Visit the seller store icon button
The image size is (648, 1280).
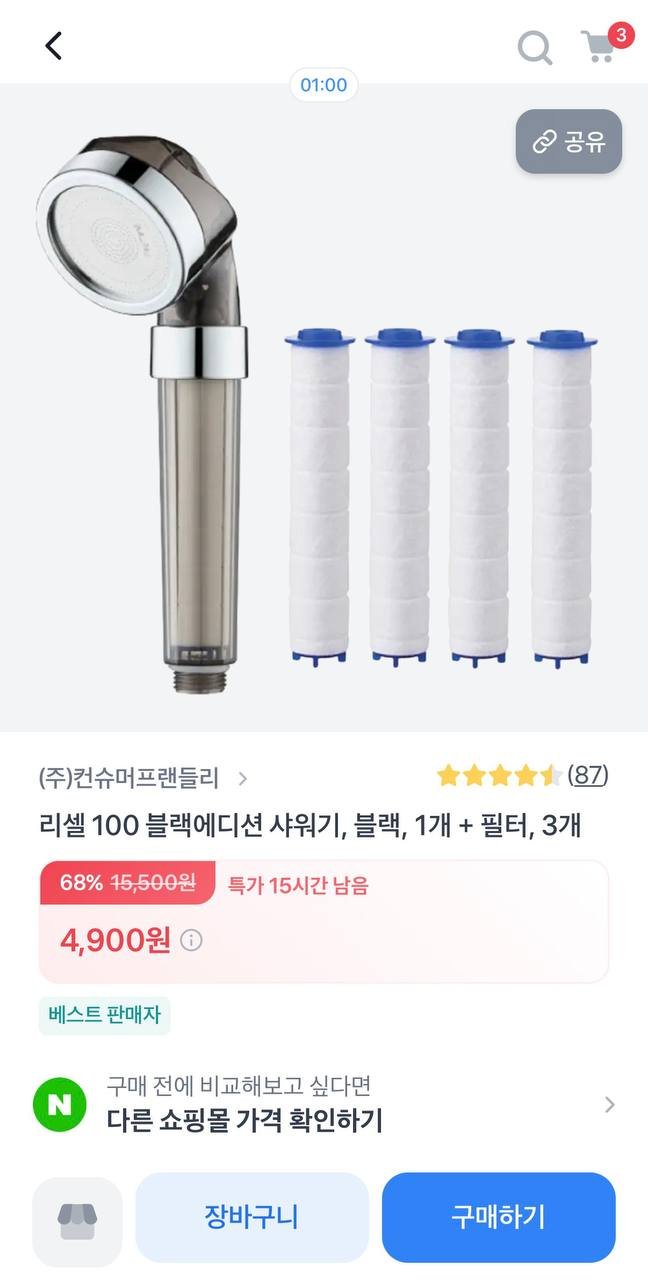pyautogui.click(x=77, y=1216)
